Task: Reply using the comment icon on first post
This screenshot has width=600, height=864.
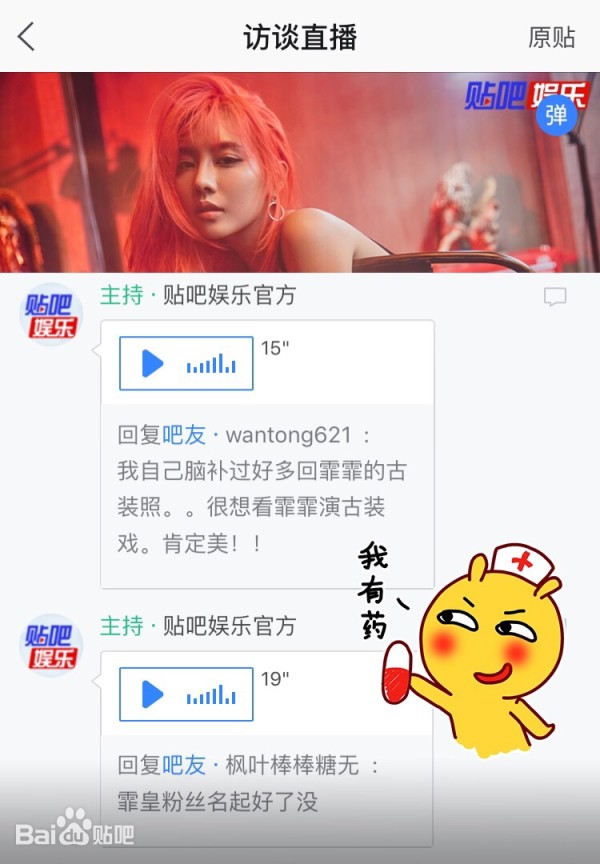Action: point(555,297)
